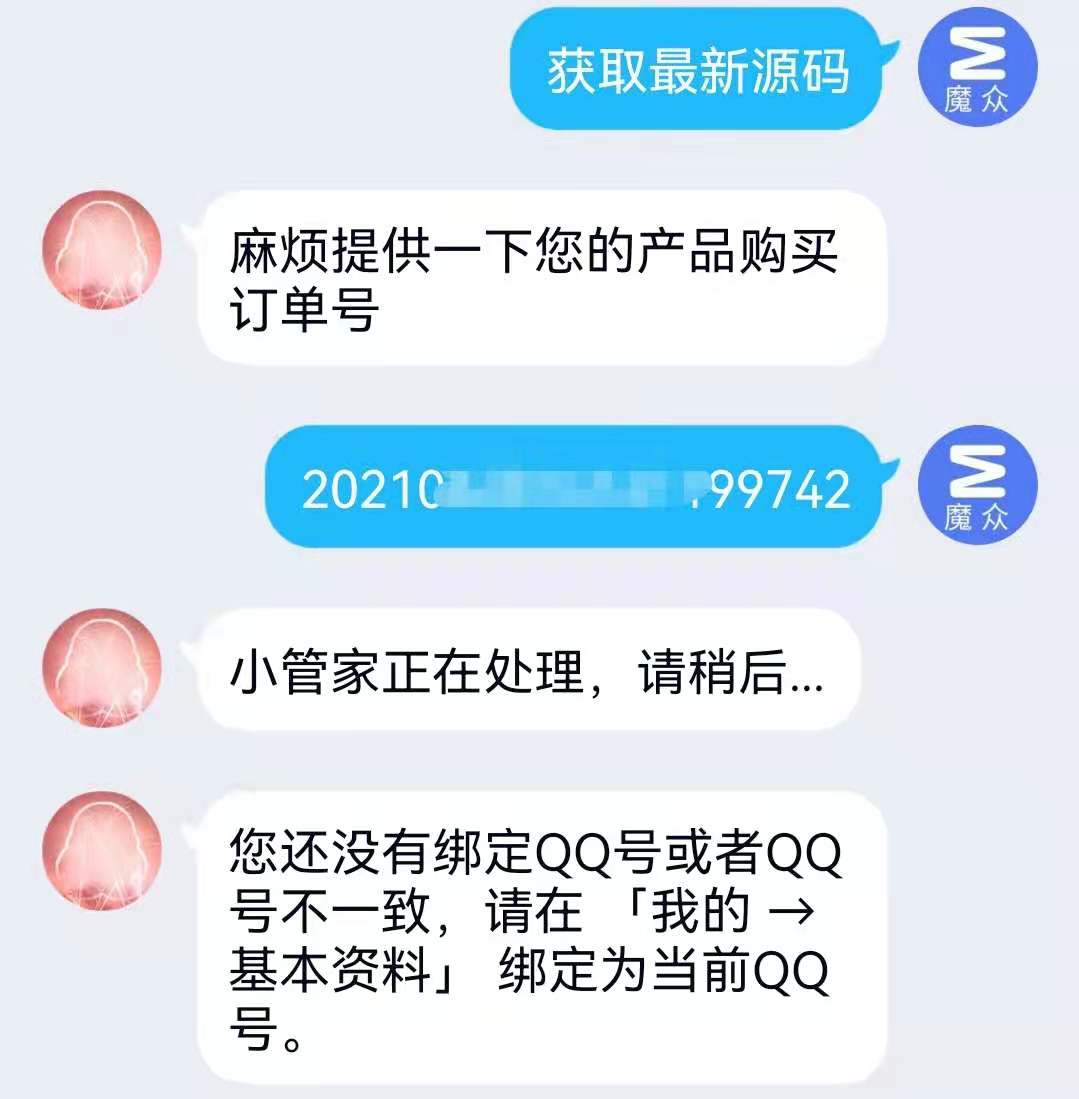
Task: View profile of avatar beside 小管家正在处理 message
Action: (101, 668)
